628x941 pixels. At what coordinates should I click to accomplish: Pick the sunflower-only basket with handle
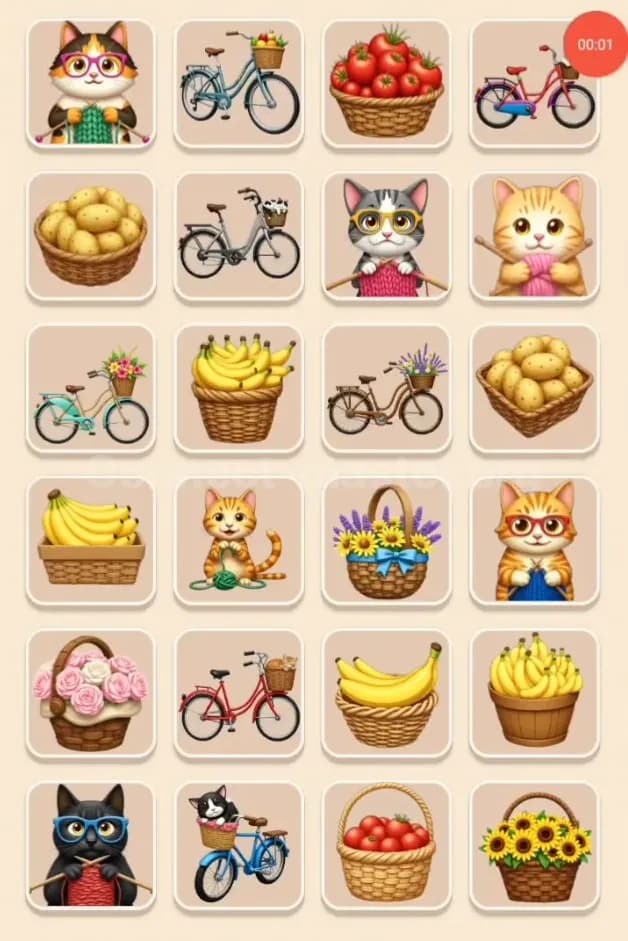click(x=534, y=846)
